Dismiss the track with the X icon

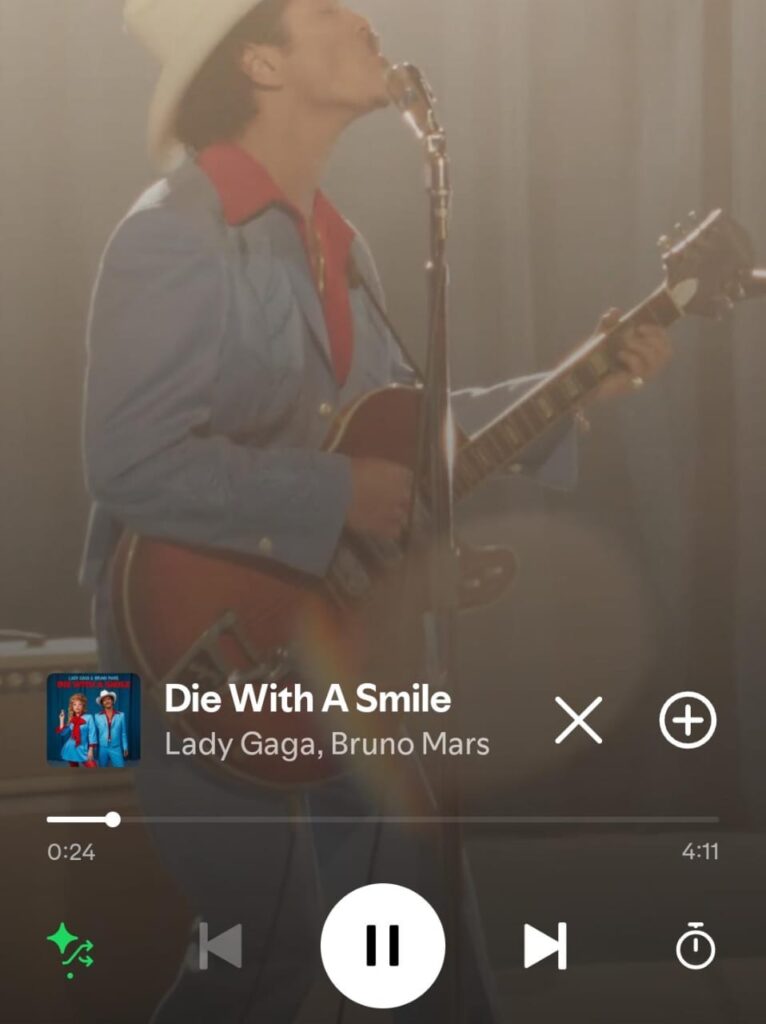point(578,721)
